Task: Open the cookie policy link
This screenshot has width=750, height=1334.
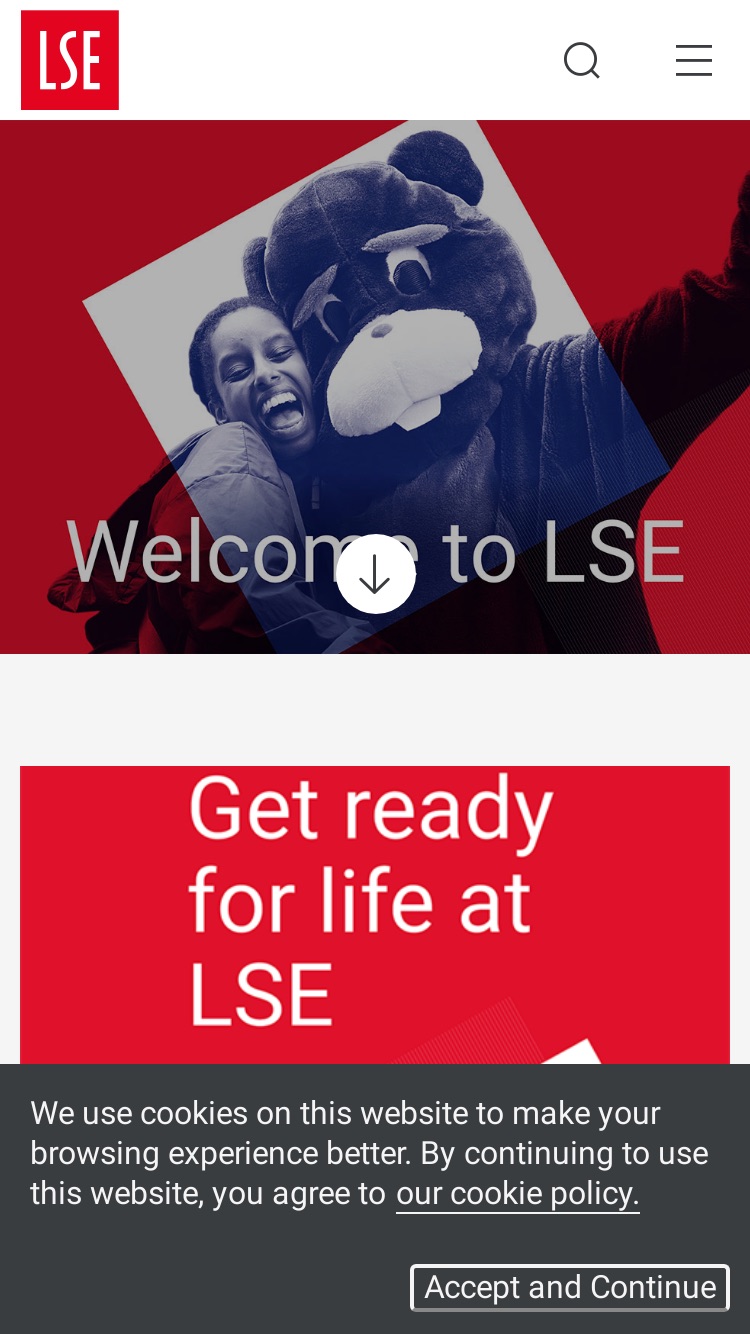Action: point(517,1194)
